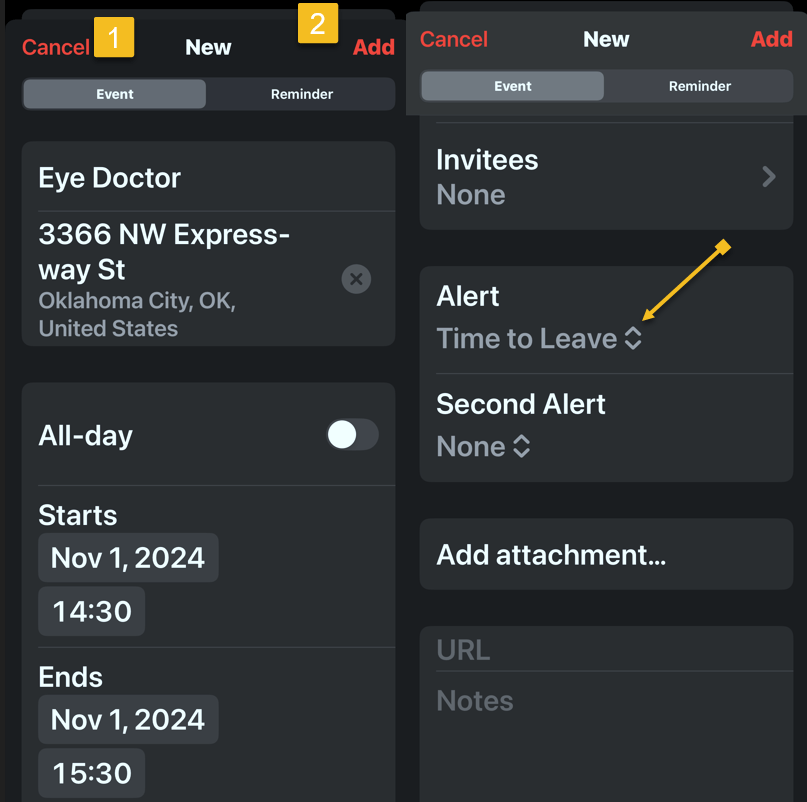The image size is (807, 802).
Task: Open the Second Alert None picker
Action: pyautogui.click(x=483, y=447)
